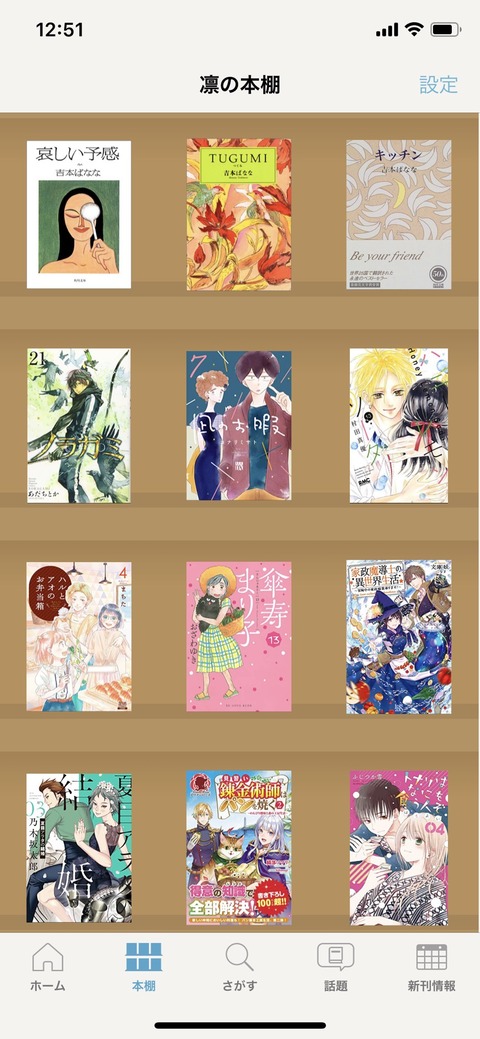Screen dimensions: 480x1039
Task: Open the book キッチン
Action: 398,215
